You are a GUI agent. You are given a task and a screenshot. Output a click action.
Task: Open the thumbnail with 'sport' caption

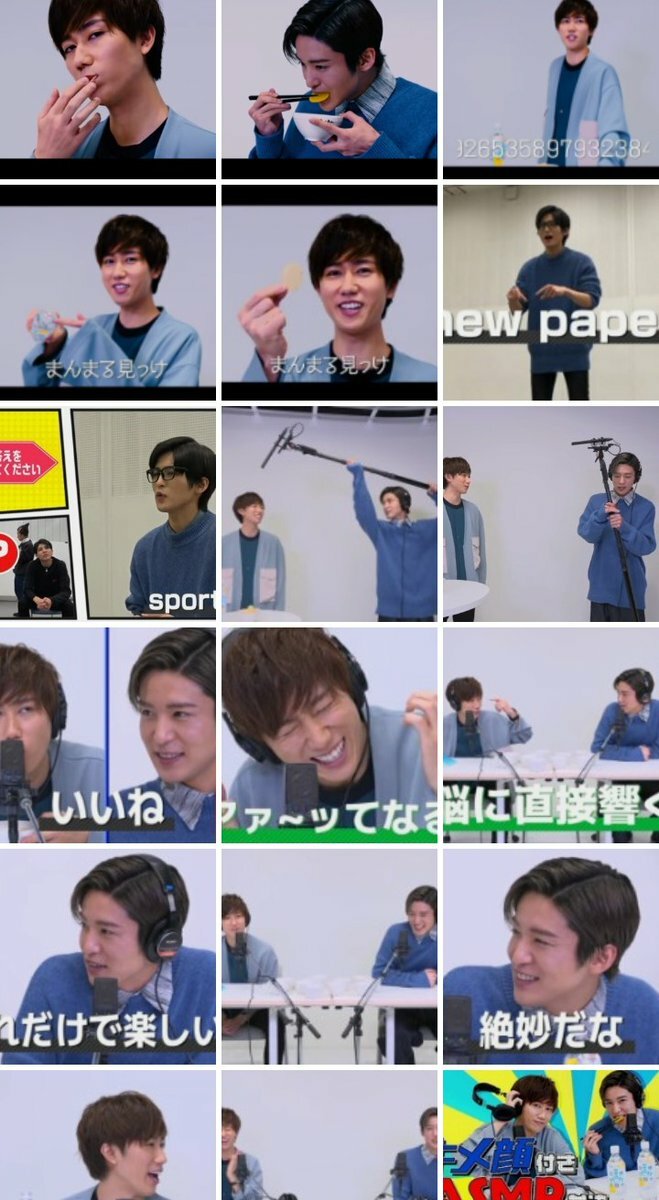point(108,513)
